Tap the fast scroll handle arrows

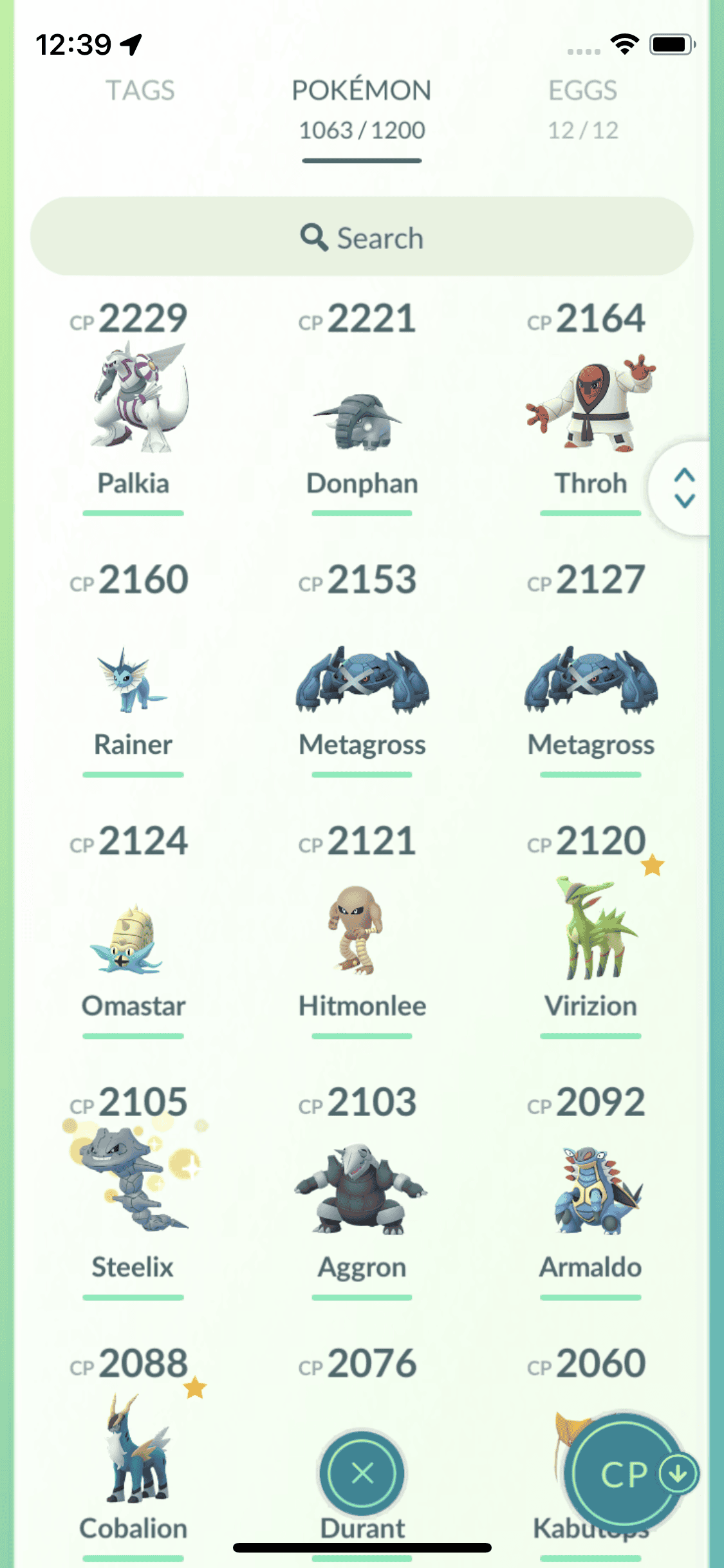coord(684,488)
